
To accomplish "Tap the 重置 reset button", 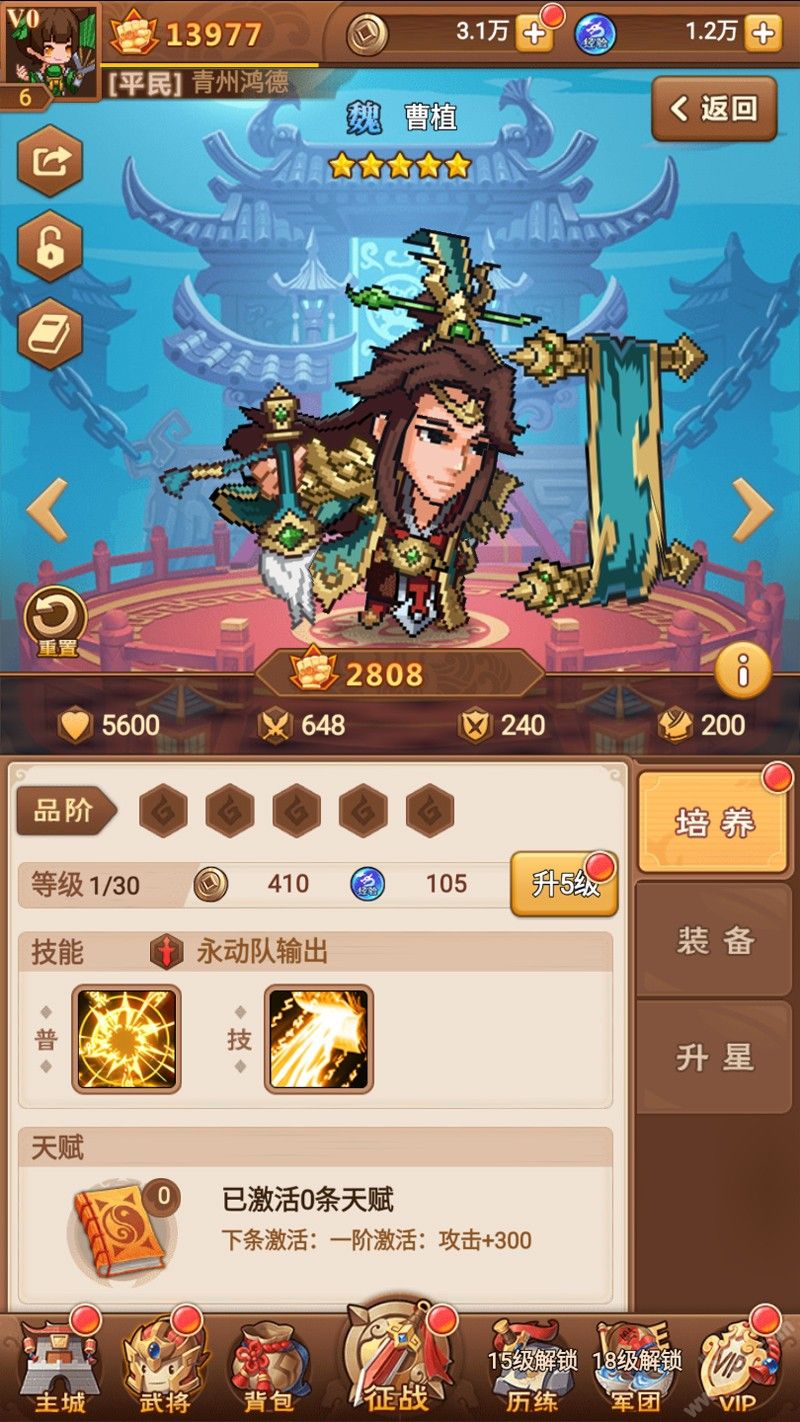I will coord(56,621).
